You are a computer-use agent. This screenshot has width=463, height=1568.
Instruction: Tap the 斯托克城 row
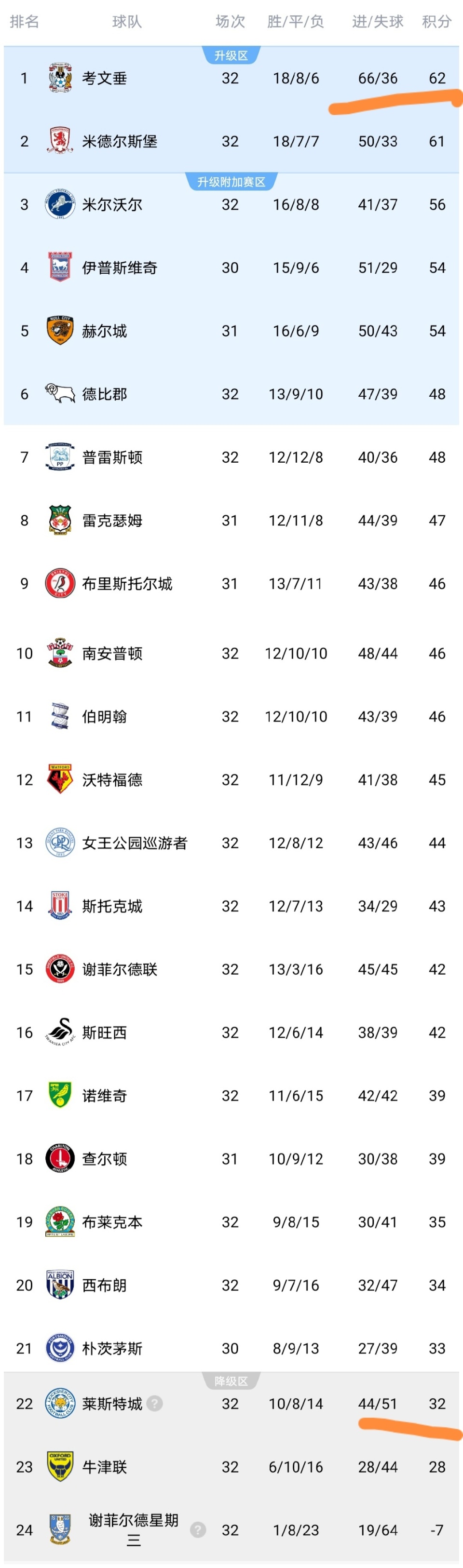(x=112, y=907)
